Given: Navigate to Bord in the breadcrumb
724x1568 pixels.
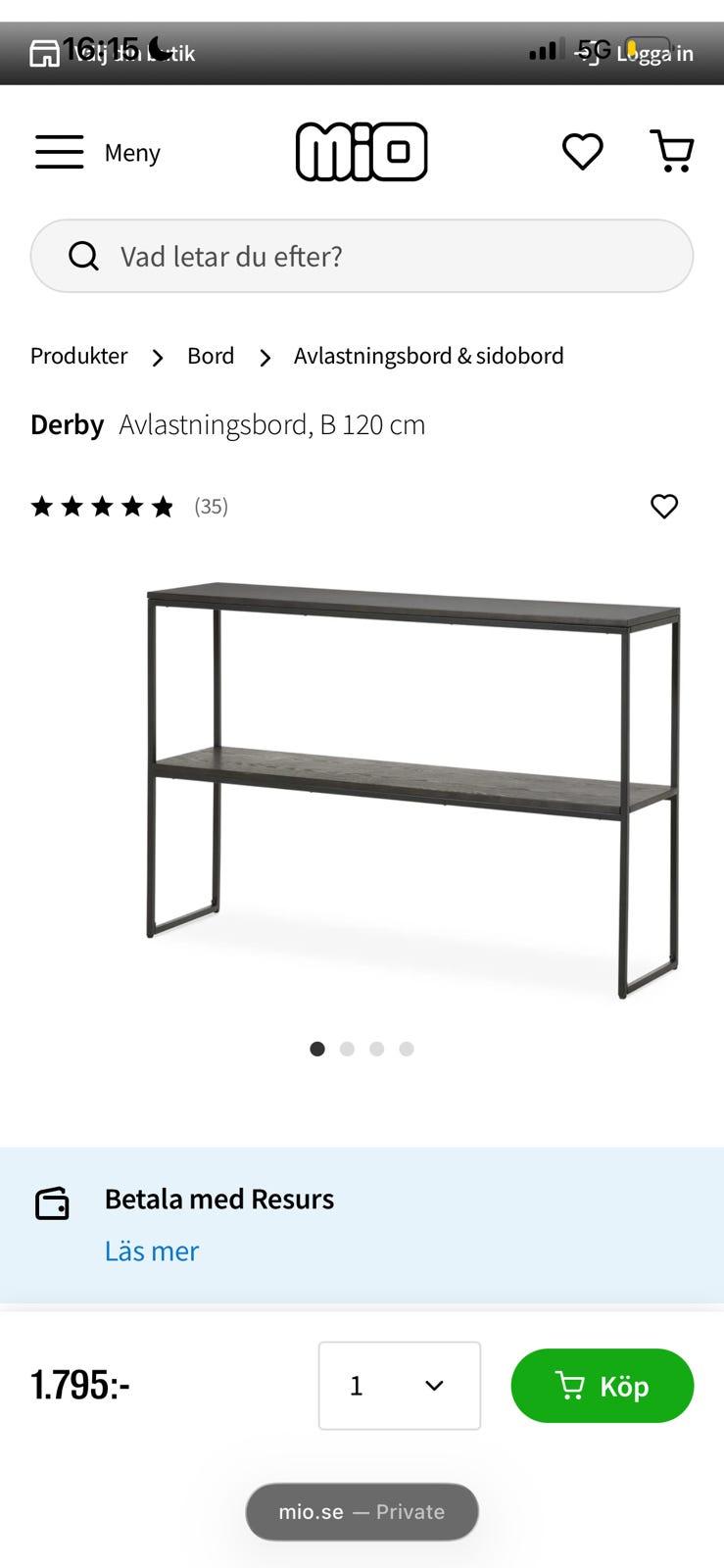Looking at the screenshot, I should tap(211, 356).
